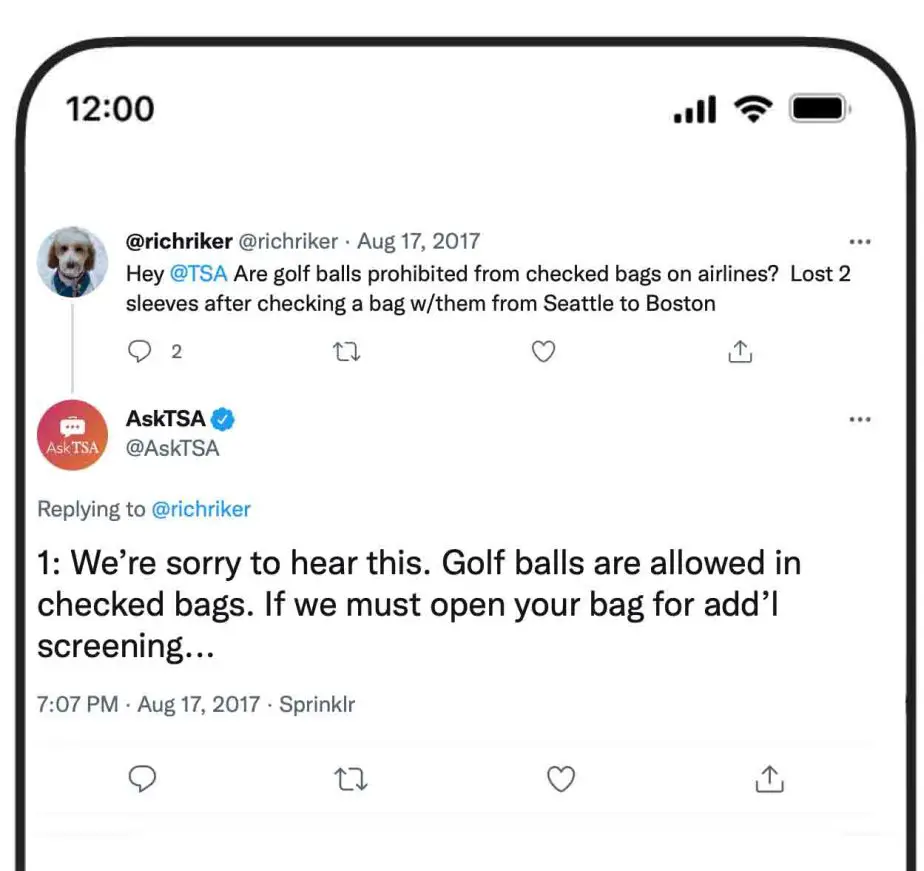Share @richriker's tweet
The width and height of the screenshot is (924, 871).
tap(739, 351)
